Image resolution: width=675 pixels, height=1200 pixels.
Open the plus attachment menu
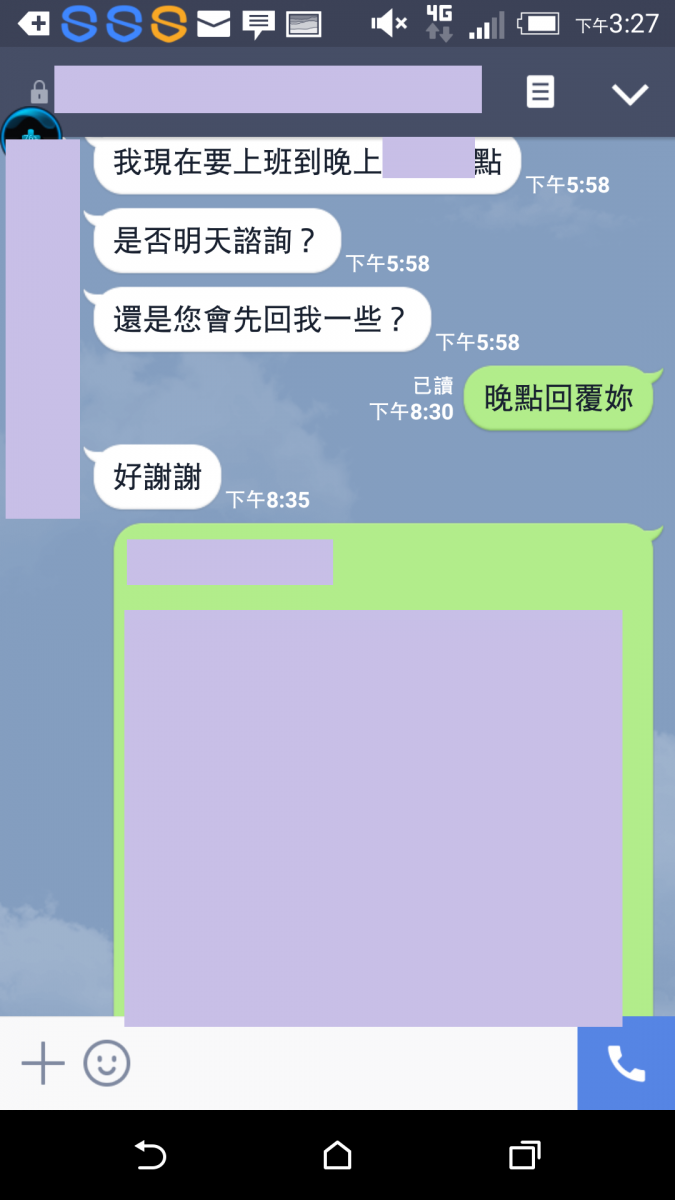(43, 1063)
